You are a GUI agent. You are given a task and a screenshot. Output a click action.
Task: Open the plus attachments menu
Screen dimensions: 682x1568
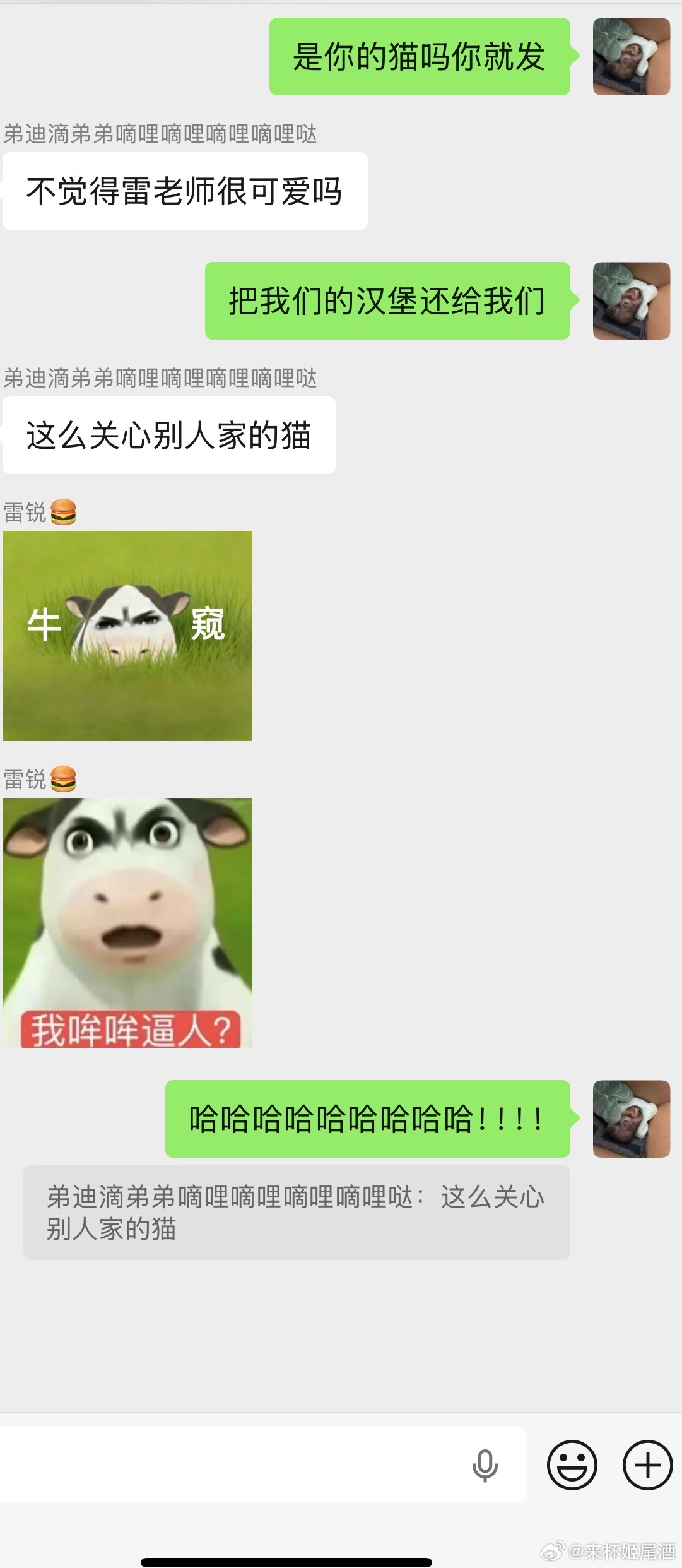(647, 1465)
